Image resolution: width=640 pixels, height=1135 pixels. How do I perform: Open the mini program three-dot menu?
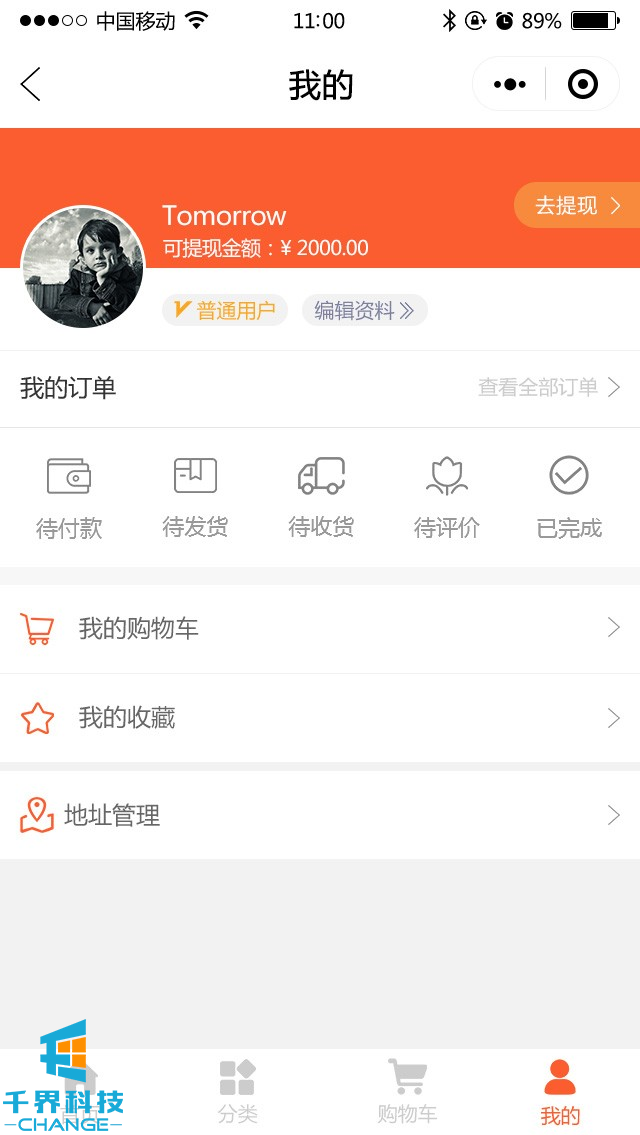[509, 85]
